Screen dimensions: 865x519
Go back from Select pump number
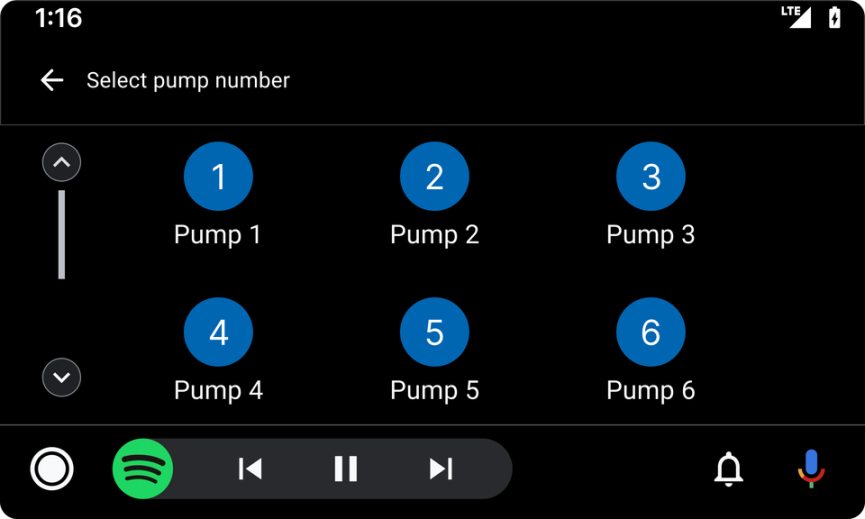click(52, 80)
